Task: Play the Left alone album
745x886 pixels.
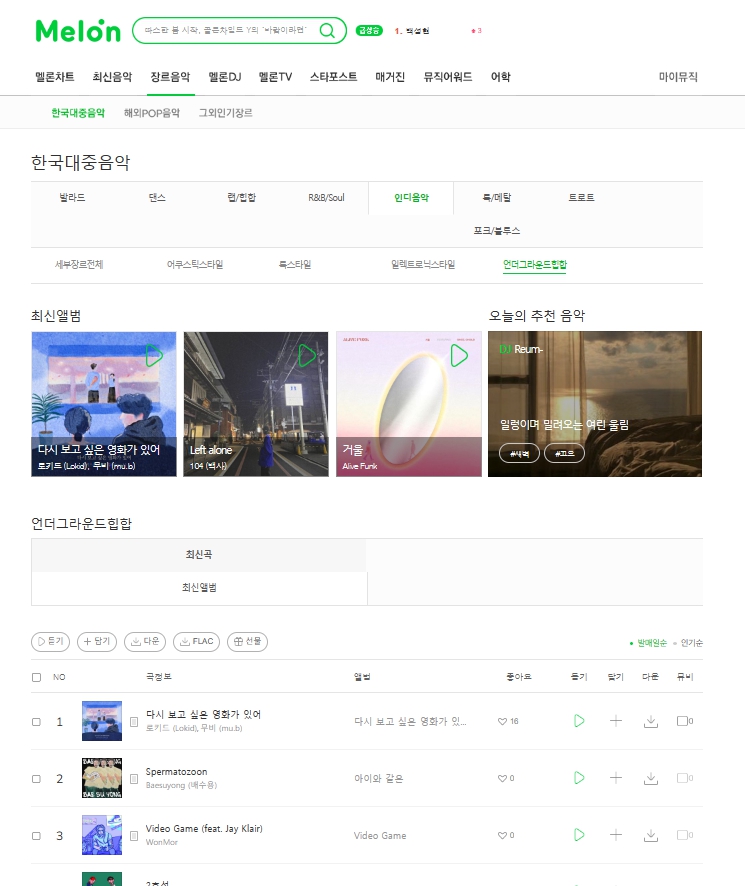Action: click(307, 355)
